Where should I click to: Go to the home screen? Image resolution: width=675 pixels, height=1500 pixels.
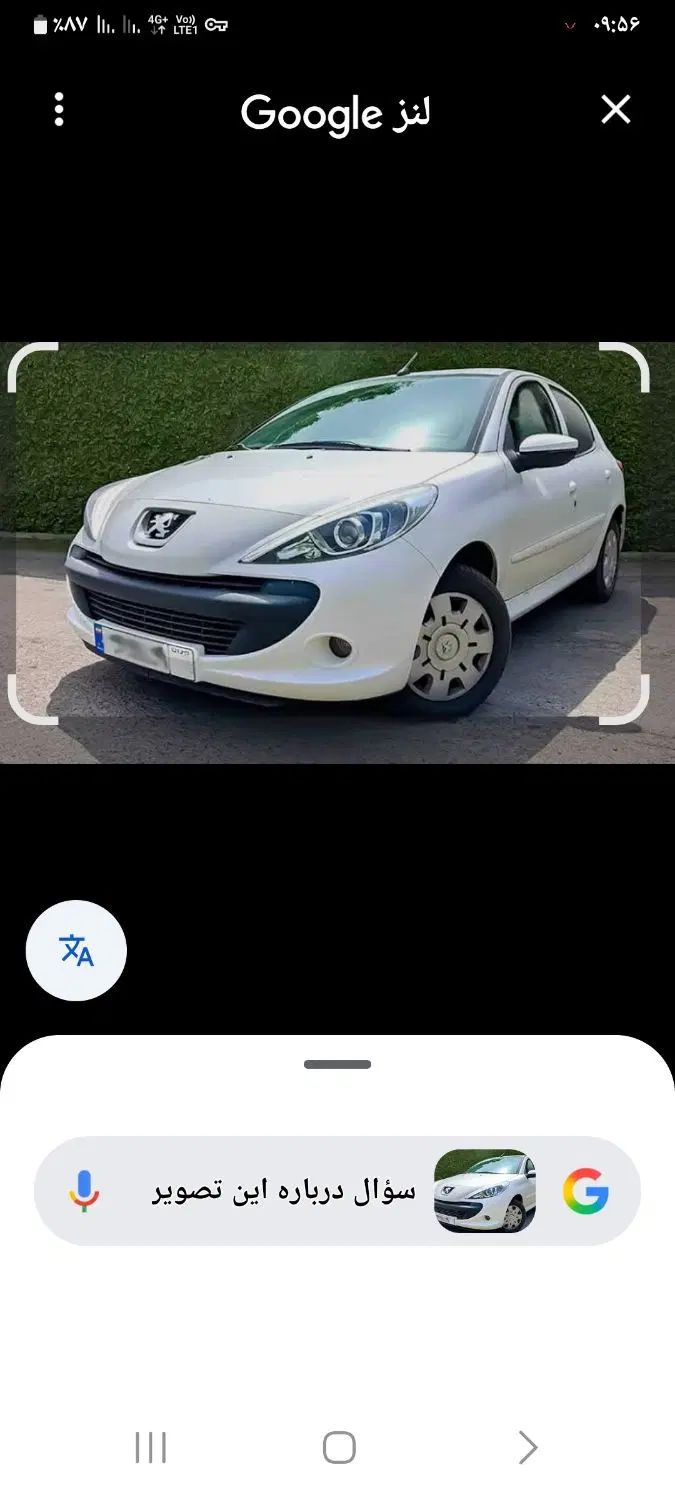[x=339, y=1447]
